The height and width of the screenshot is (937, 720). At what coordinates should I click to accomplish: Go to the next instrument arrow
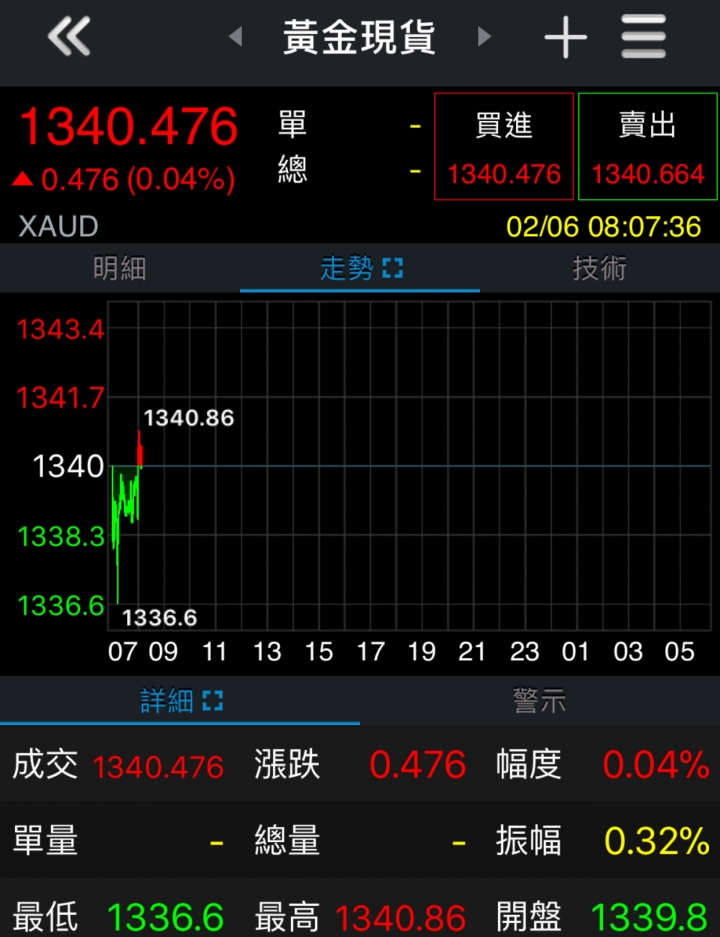pyautogui.click(x=485, y=38)
